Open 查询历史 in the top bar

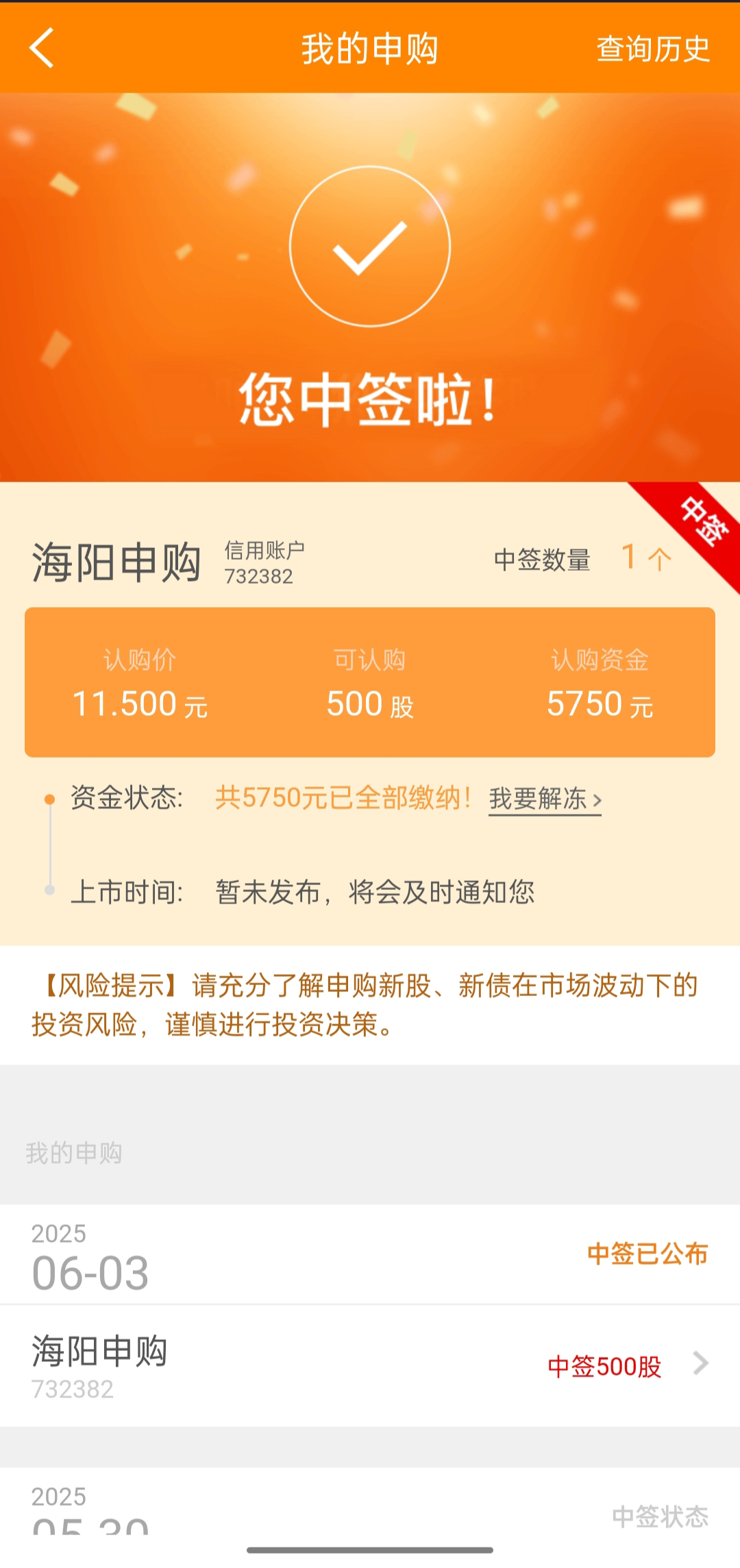click(652, 49)
